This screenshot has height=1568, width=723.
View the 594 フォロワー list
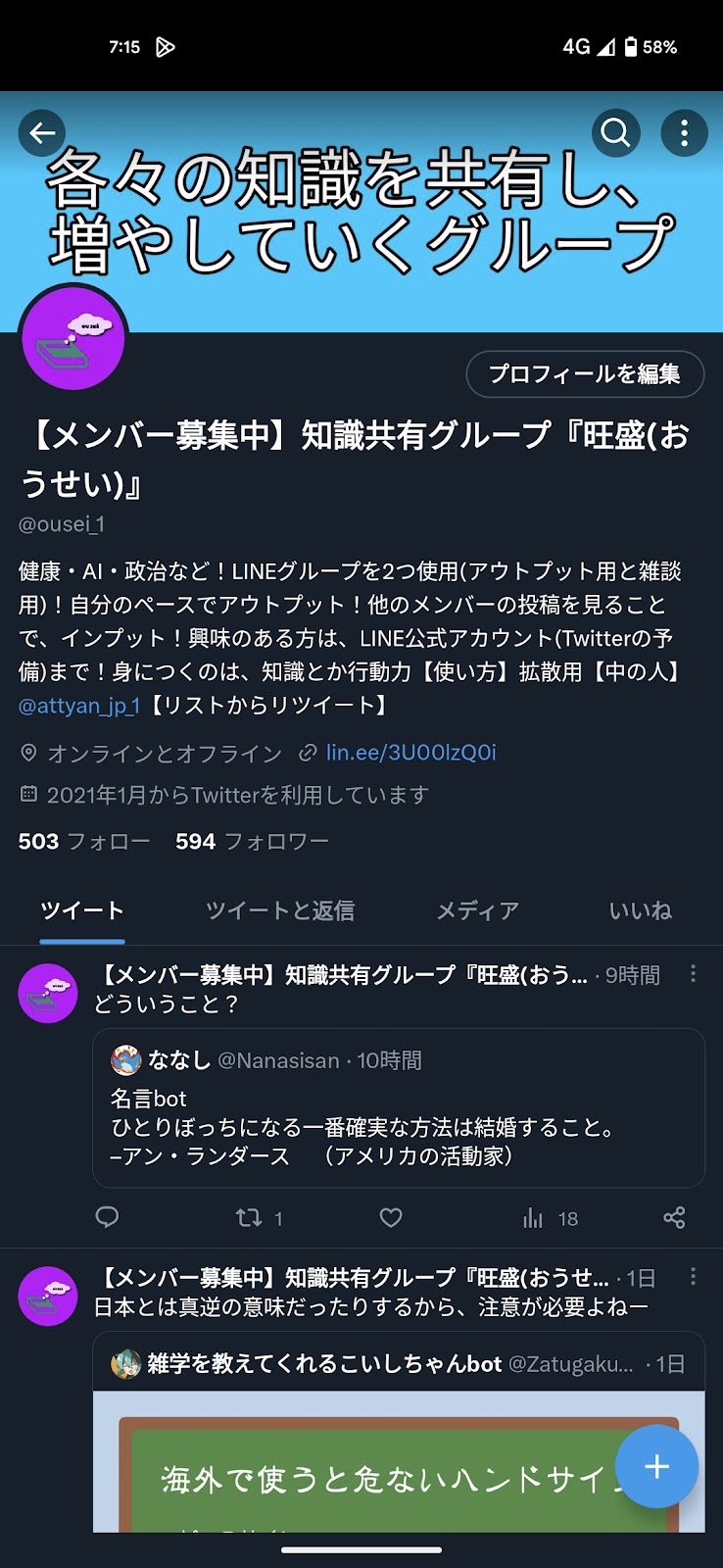point(252,841)
